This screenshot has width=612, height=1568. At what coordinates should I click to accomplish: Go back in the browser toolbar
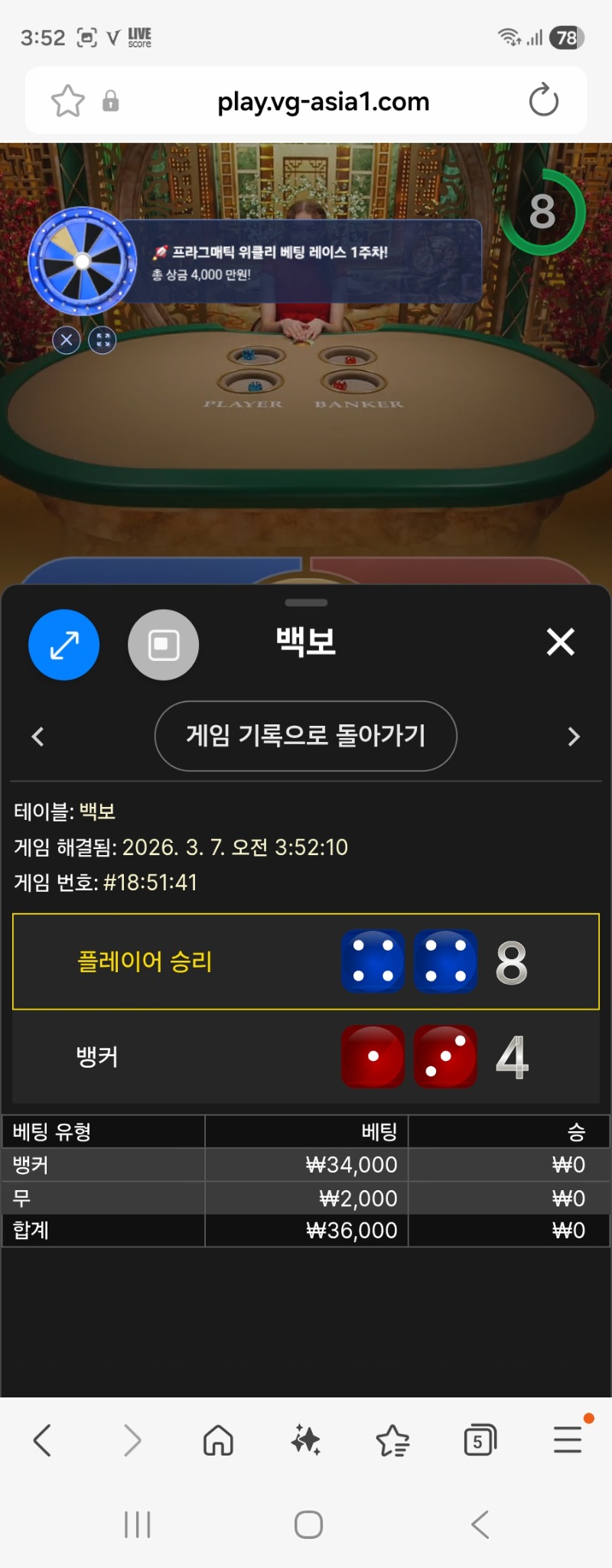pyautogui.click(x=43, y=1440)
